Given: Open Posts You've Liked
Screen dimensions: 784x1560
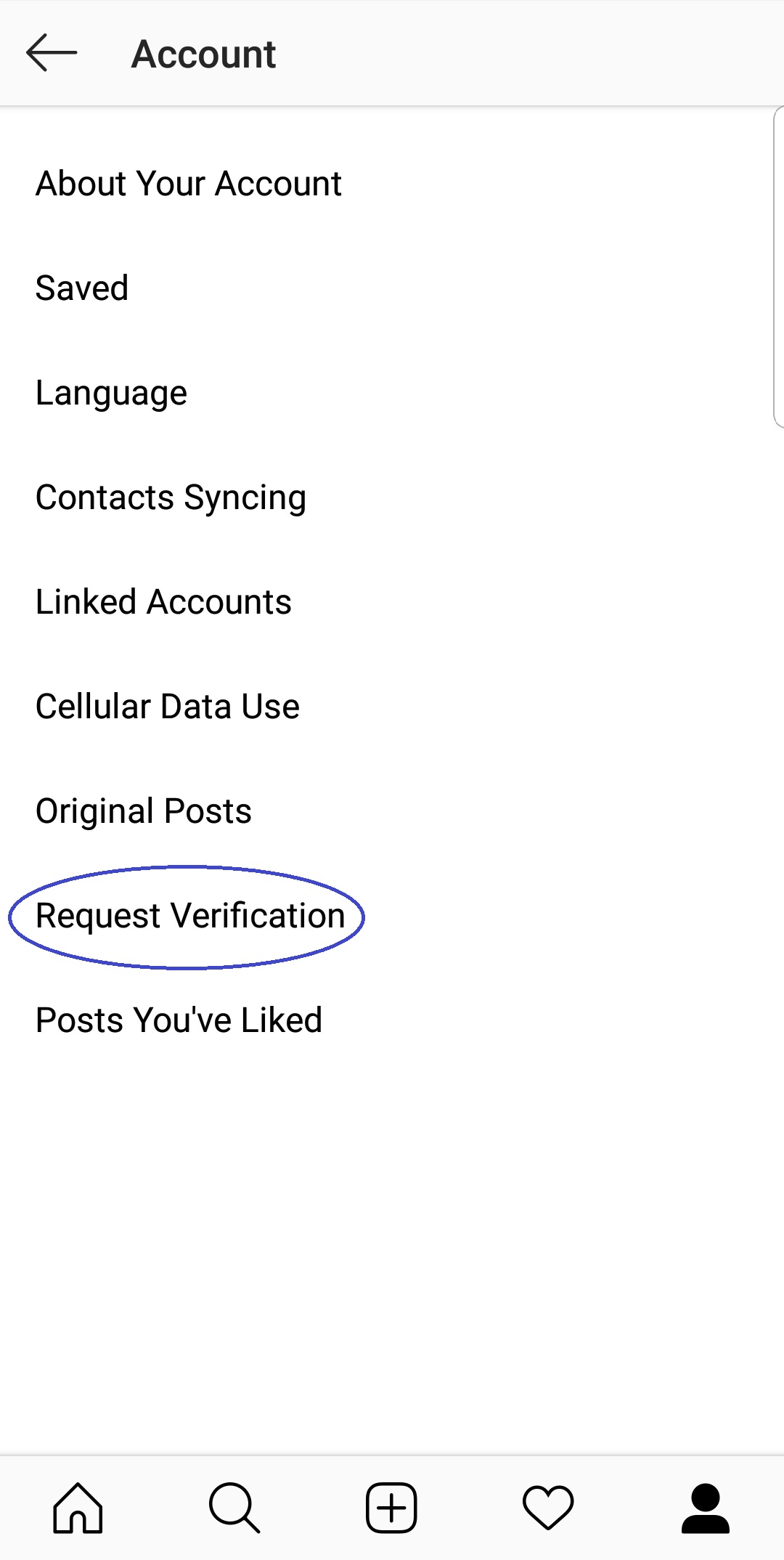Looking at the screenshot, I should click(179, 1020).
